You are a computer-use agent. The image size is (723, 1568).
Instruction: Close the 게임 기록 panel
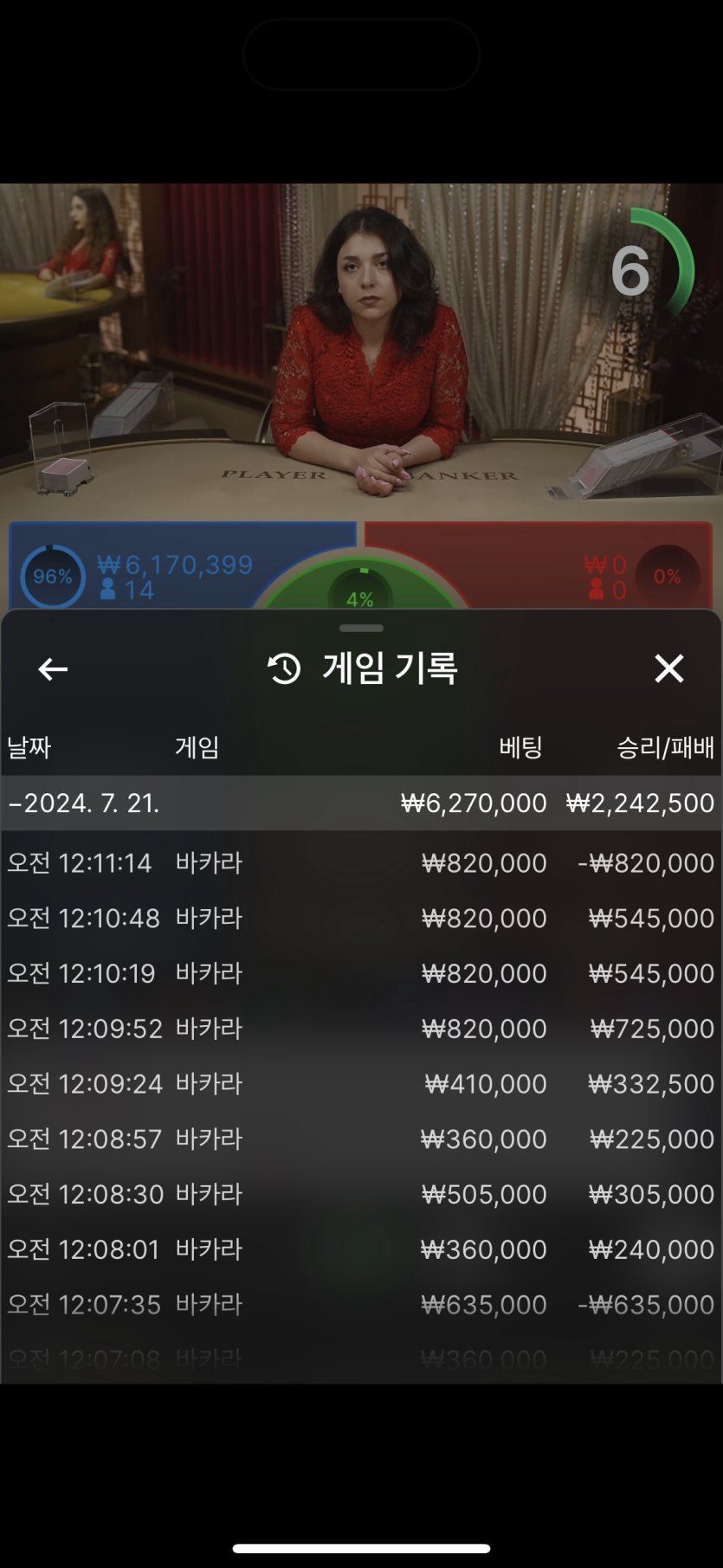tap(668, 668)
